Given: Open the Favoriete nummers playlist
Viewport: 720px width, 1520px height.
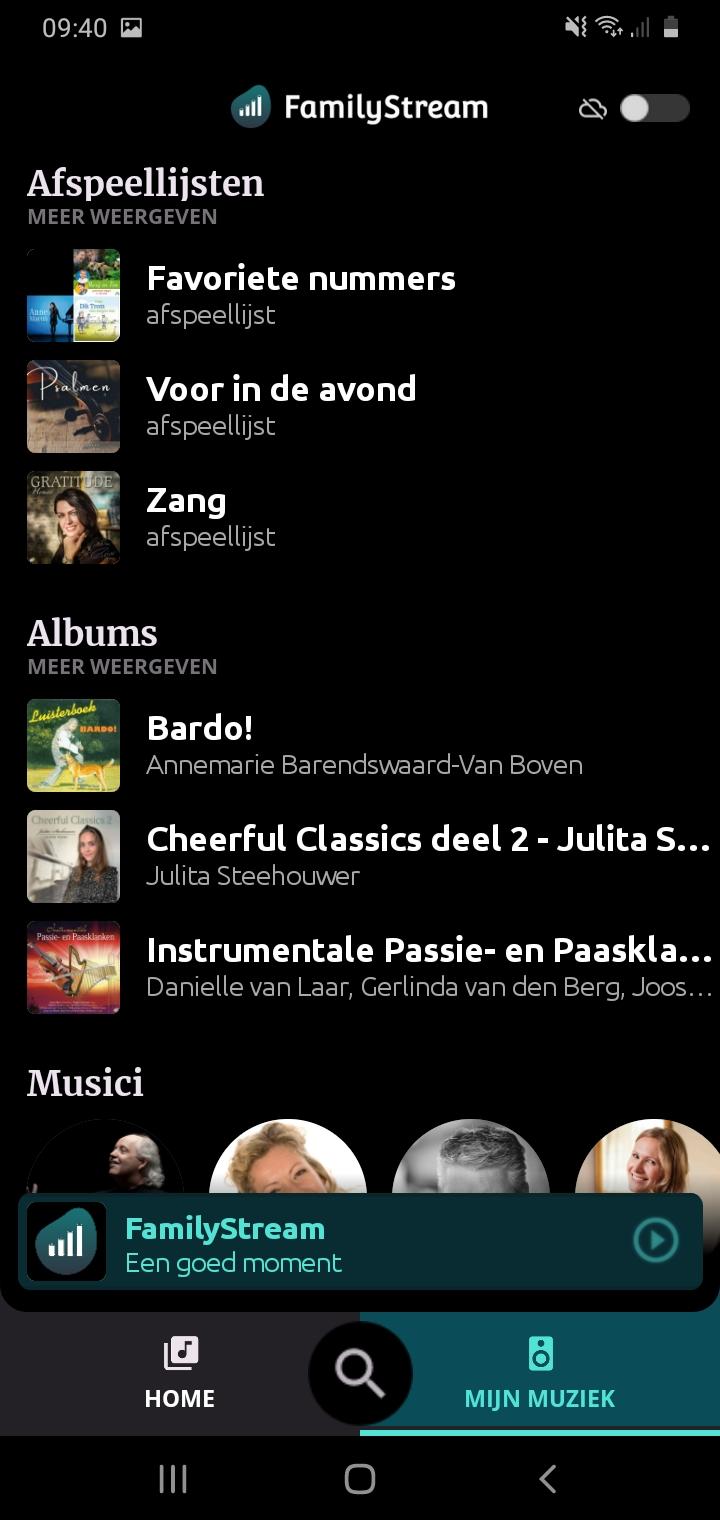Looking at the screenshot, I should coord(360,295).
